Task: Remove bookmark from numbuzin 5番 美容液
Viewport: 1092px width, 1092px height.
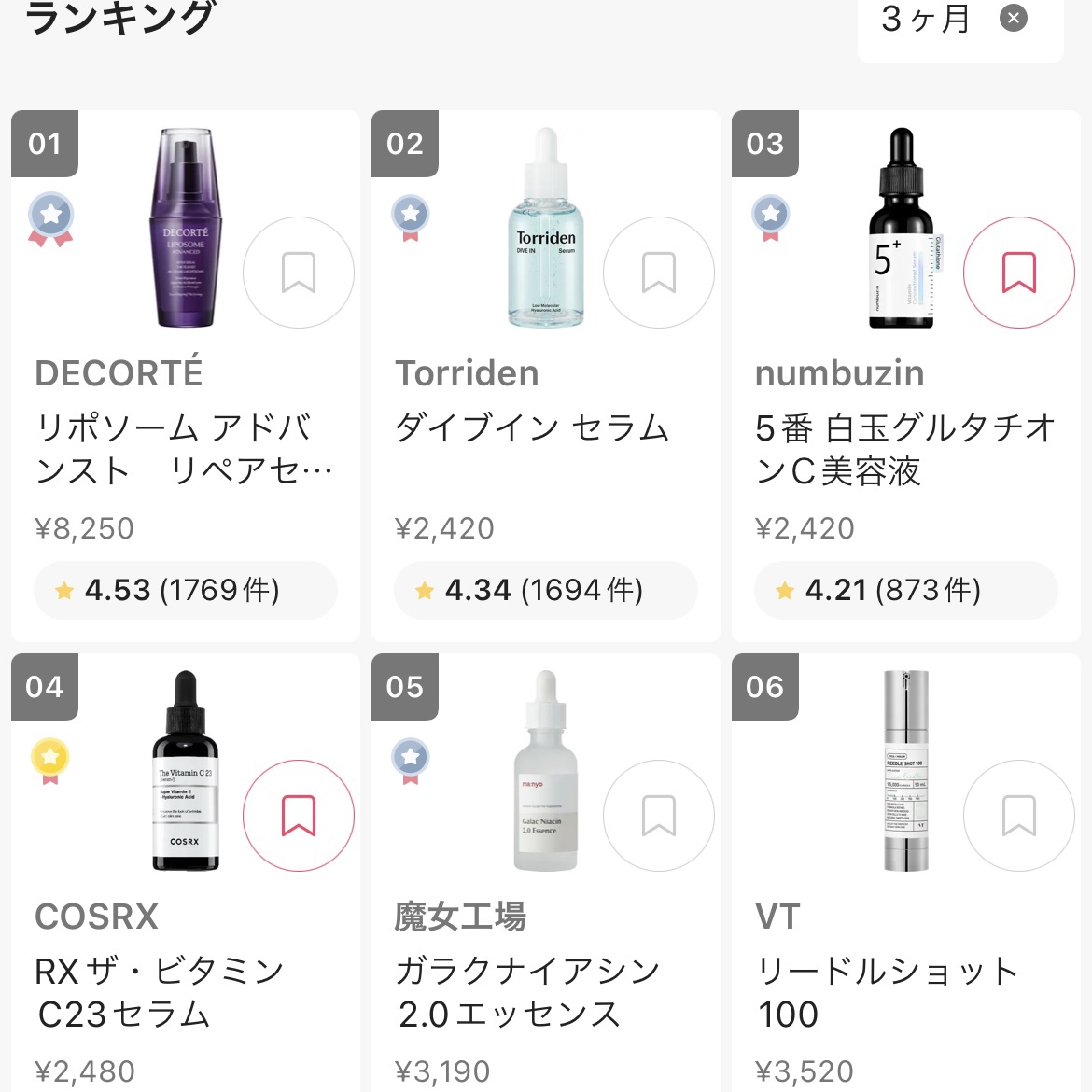Action: [x=1018, y=273]
